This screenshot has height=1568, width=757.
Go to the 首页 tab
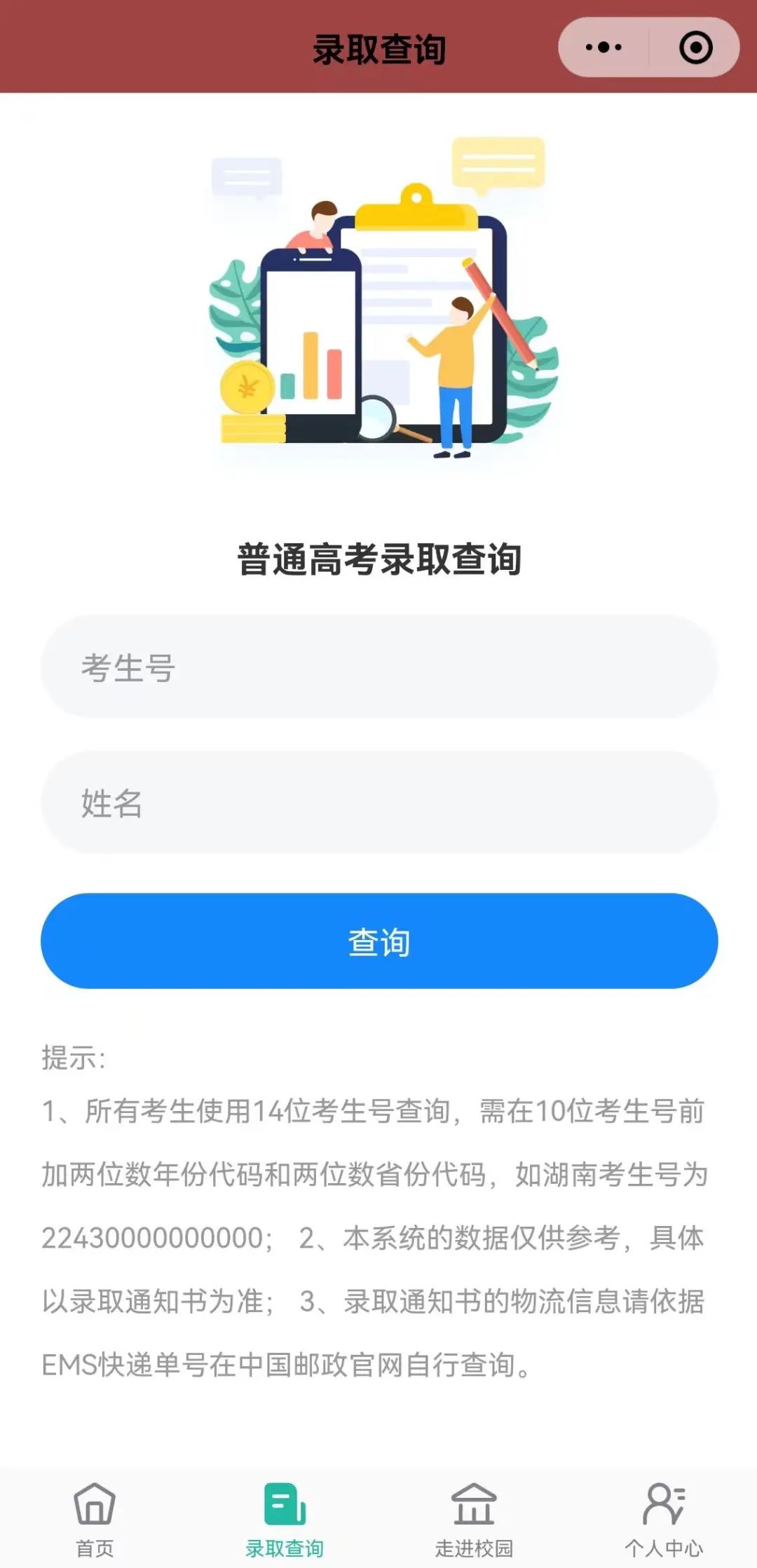click(95, 1518)
